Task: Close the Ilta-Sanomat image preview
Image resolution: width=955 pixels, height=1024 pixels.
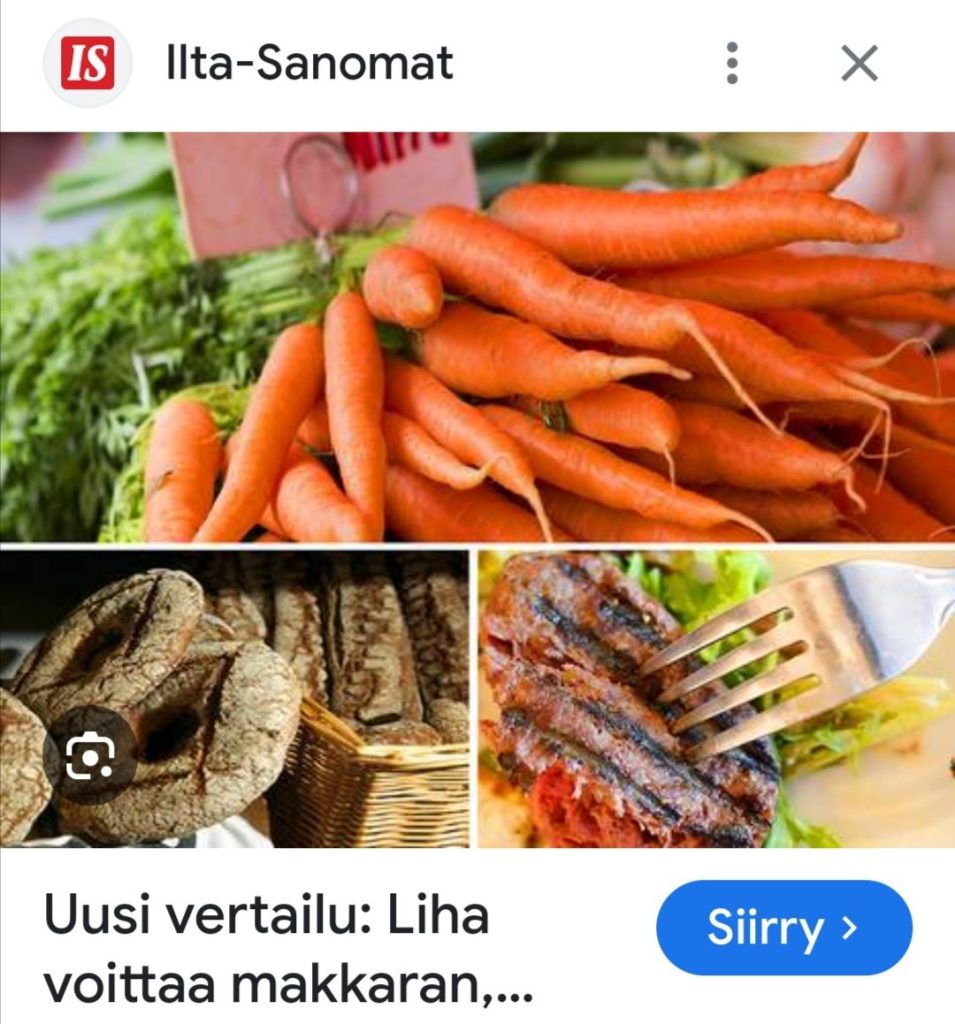Action: pyautogui.click(x=859, y=64)
